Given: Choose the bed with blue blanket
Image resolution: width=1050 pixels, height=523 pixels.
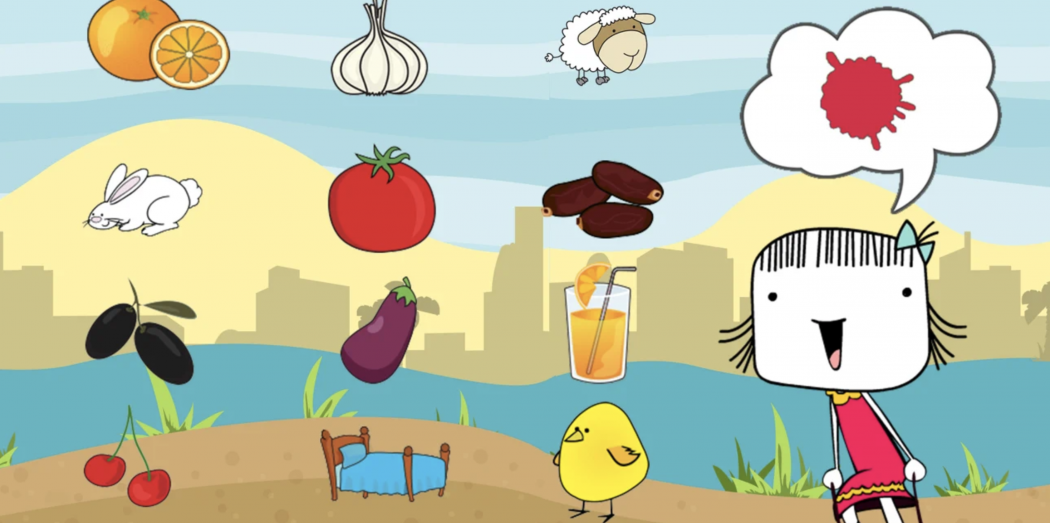Looking at the screenshot, I should pos(383,465).
